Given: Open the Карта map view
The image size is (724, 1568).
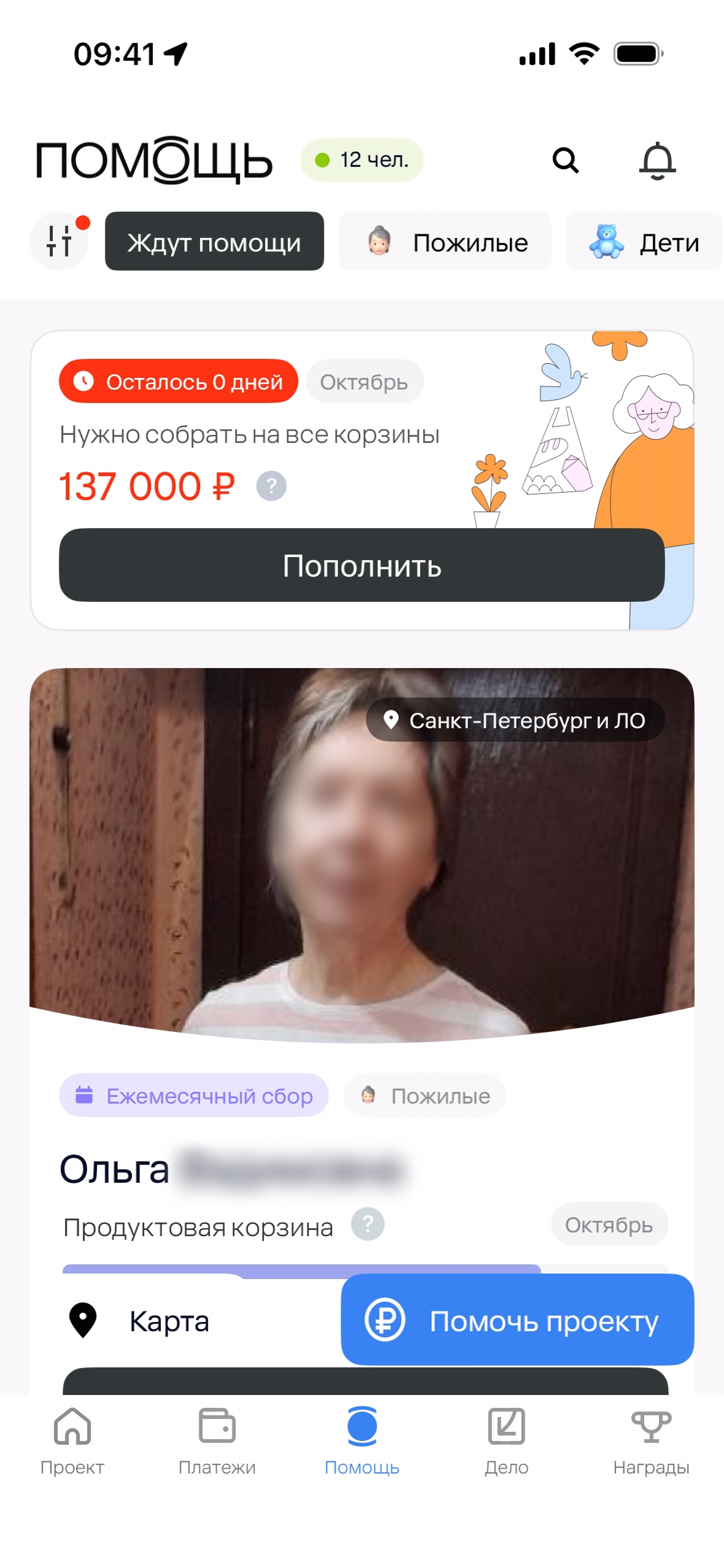Looking at the screenshot, I should (x=141, y=1320).
